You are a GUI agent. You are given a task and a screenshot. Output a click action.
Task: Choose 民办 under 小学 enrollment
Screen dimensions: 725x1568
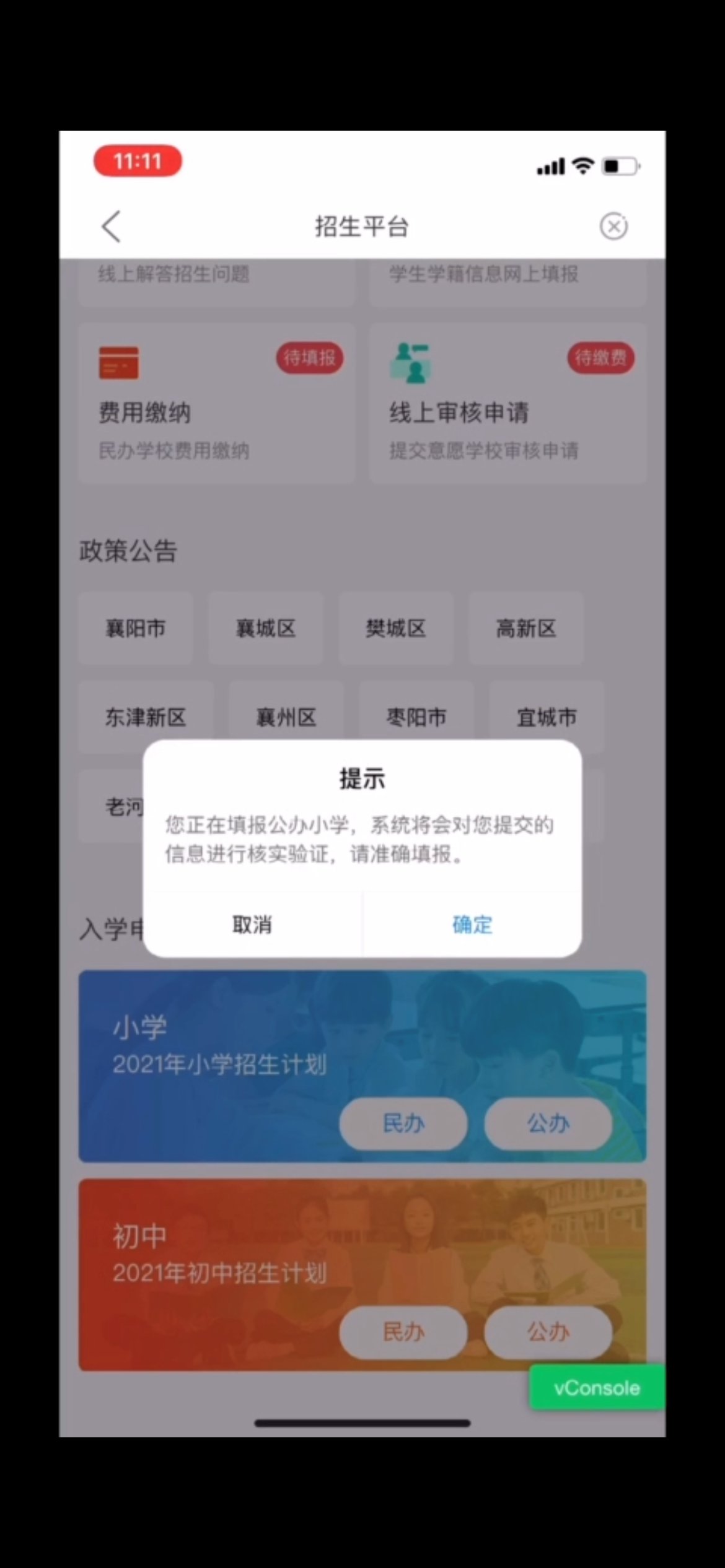pyautogui.click(x=403, y=1123)
